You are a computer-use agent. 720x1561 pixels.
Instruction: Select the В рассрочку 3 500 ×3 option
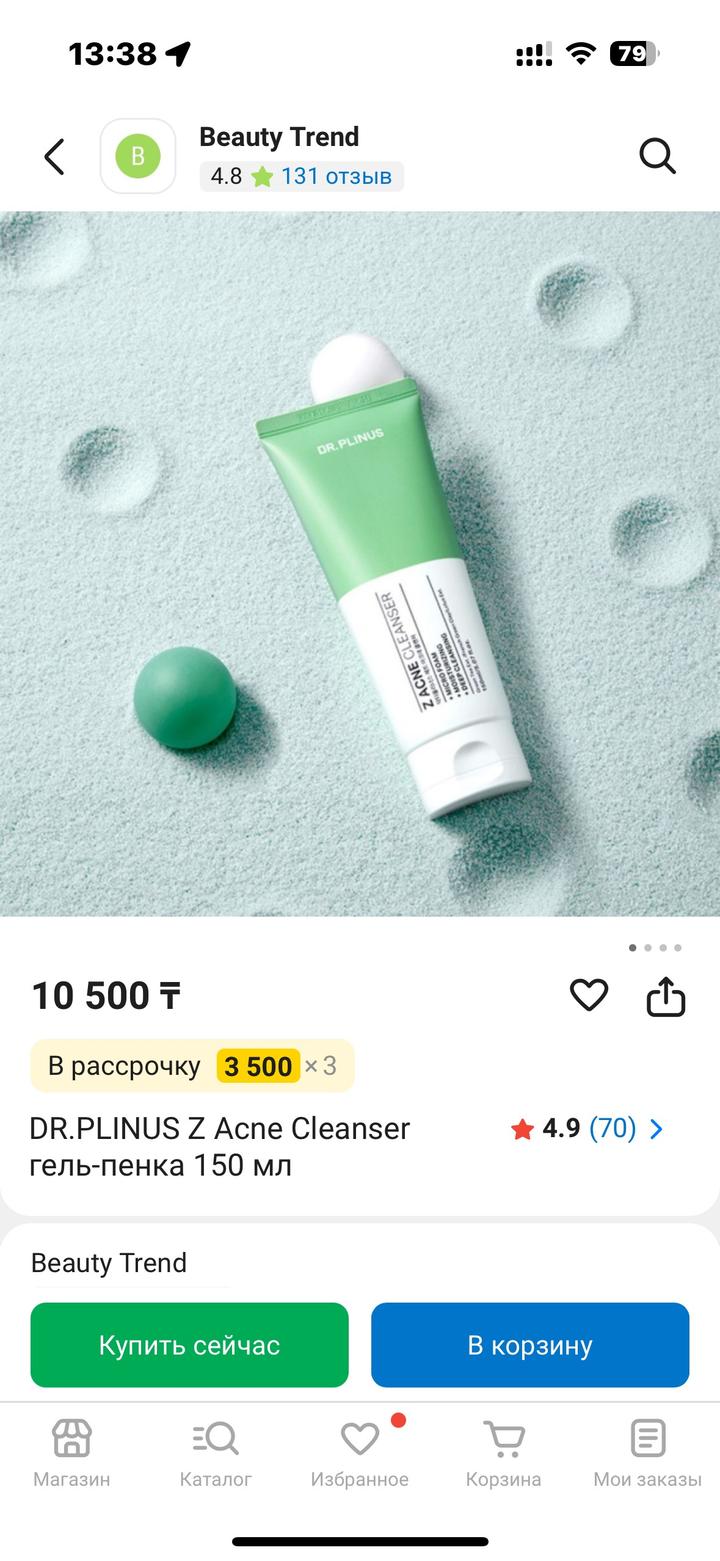(192, 1066)
